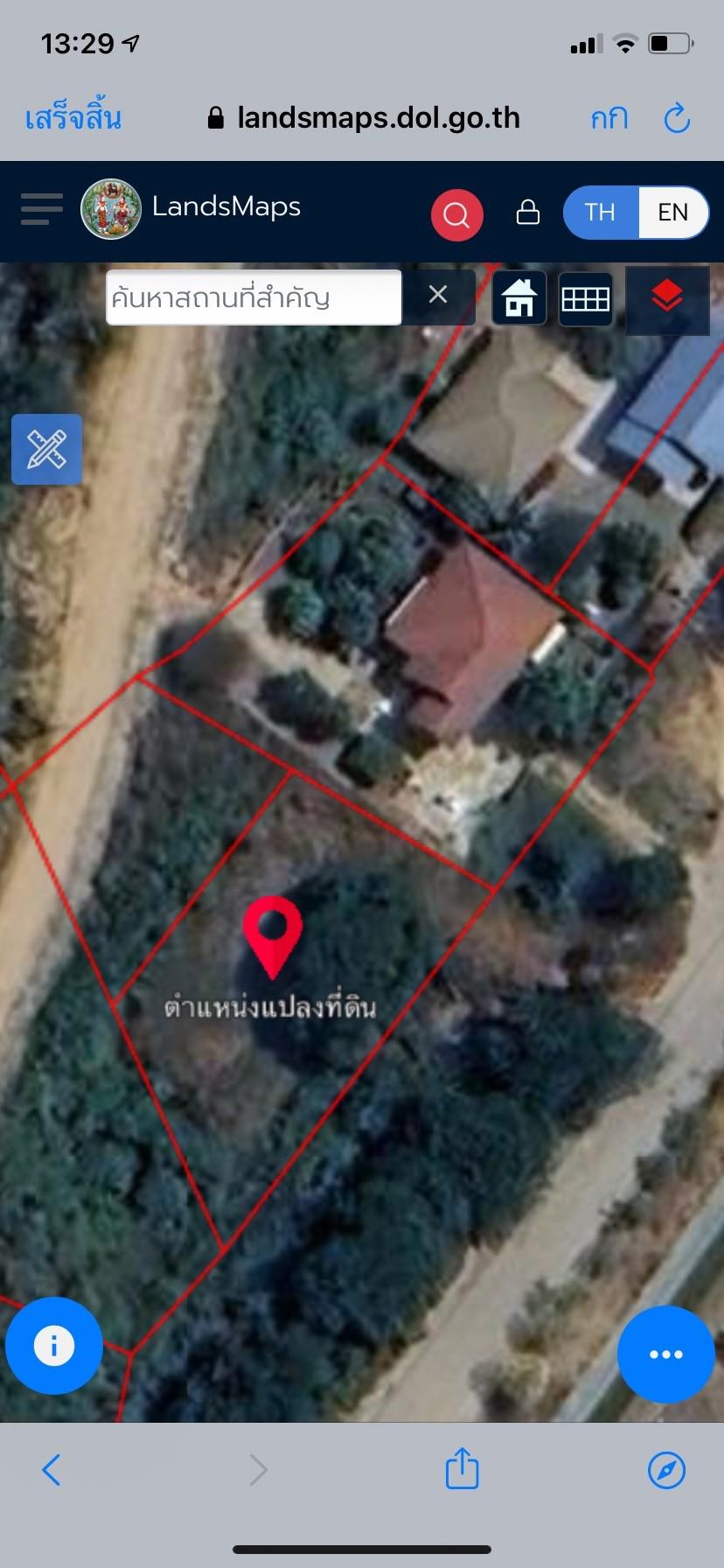Open the LandsMaps hamburger menu
This screenshot has width=724, height=1568.
click(41, 209)
